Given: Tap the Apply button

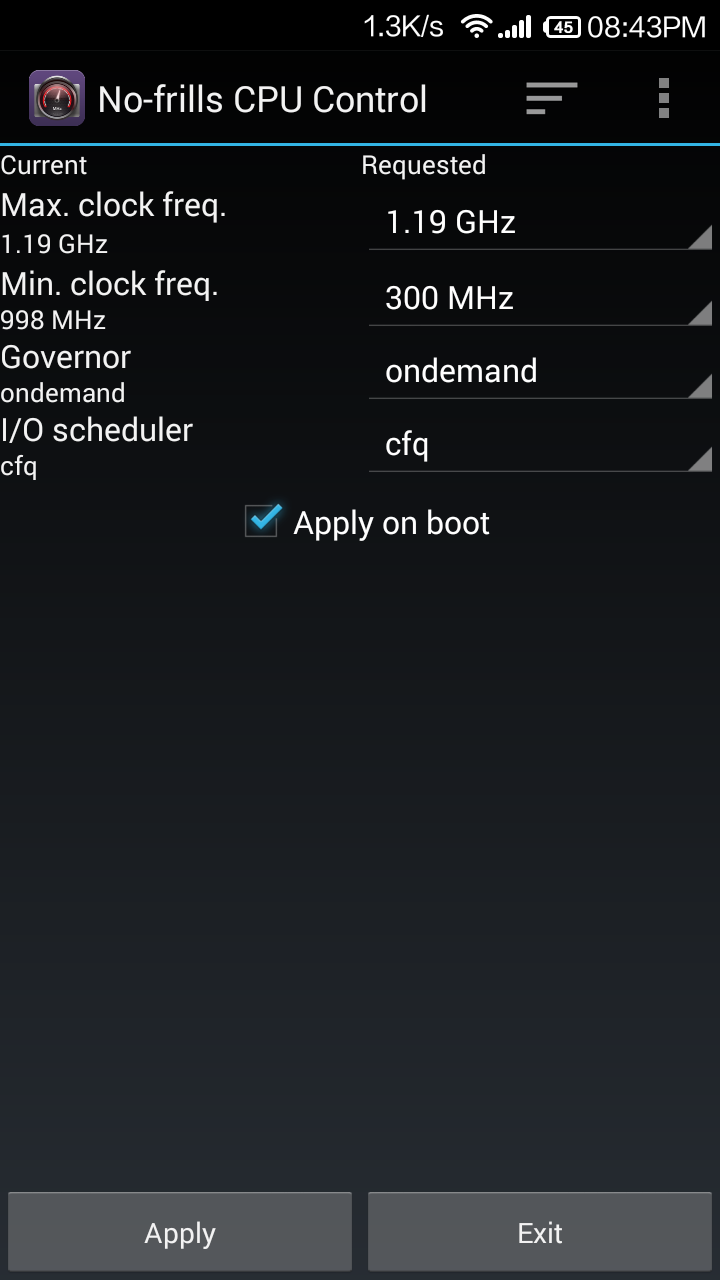Looking at the screenshot, I should [180, 1232].
